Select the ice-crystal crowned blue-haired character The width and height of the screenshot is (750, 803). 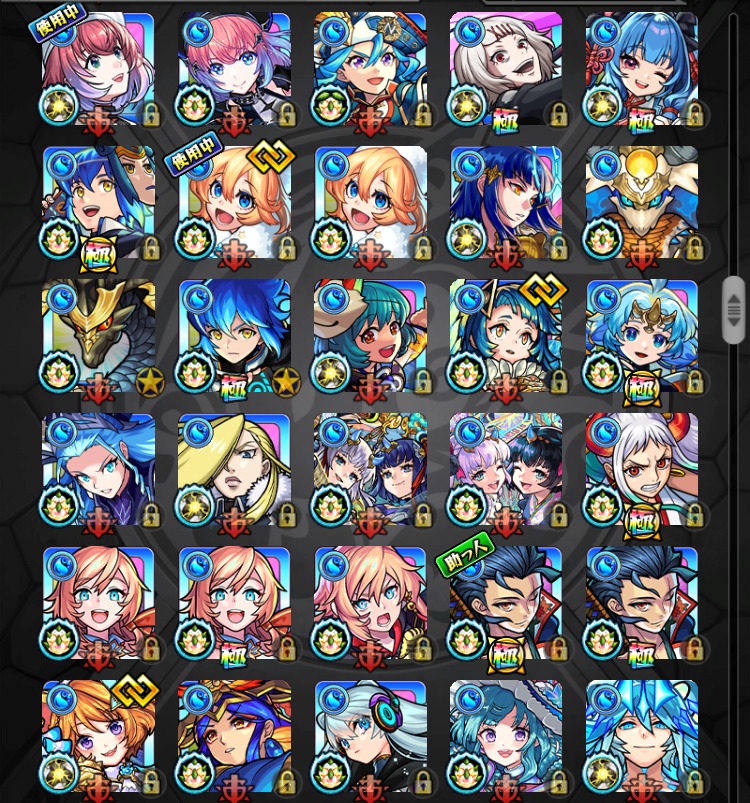point(641,738)
